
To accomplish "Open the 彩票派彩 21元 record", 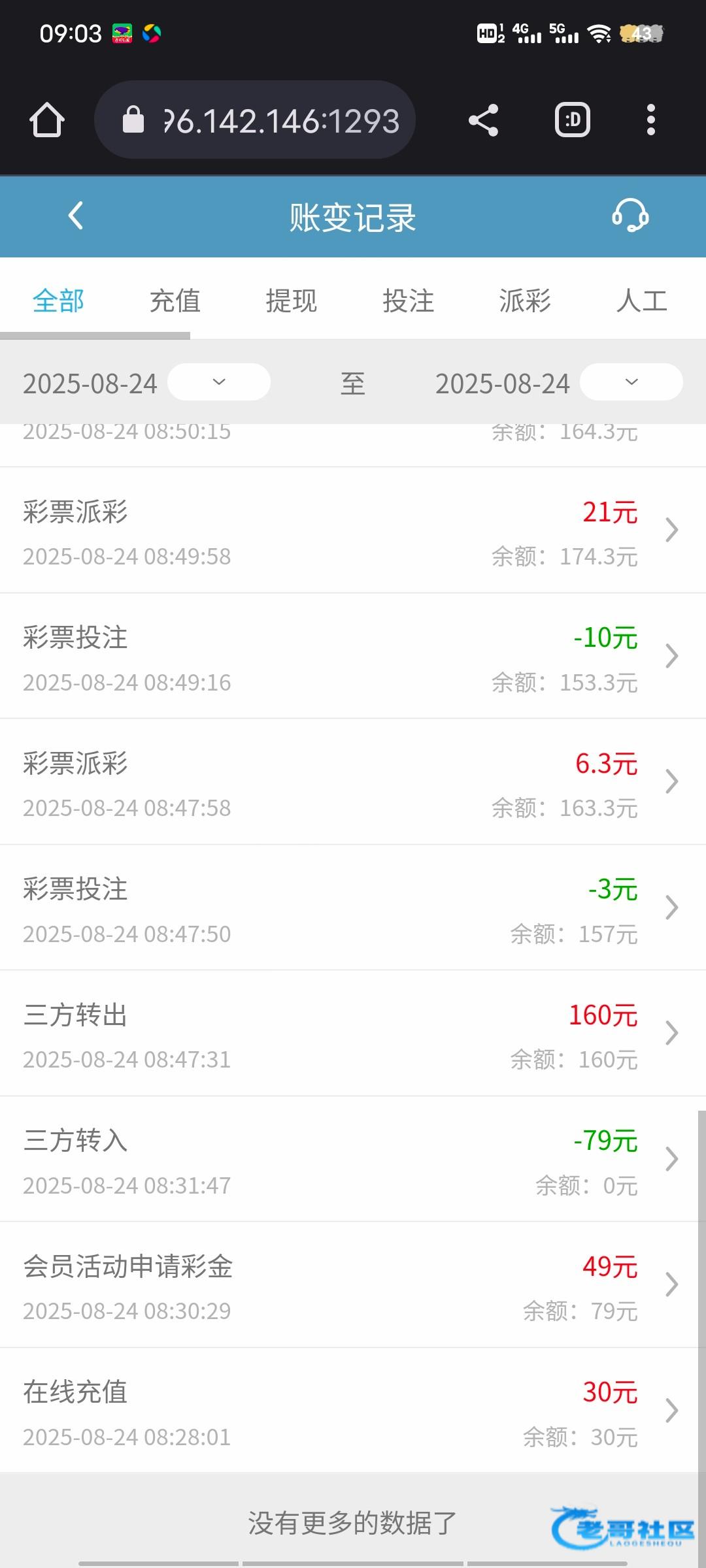I will [353, 531].
